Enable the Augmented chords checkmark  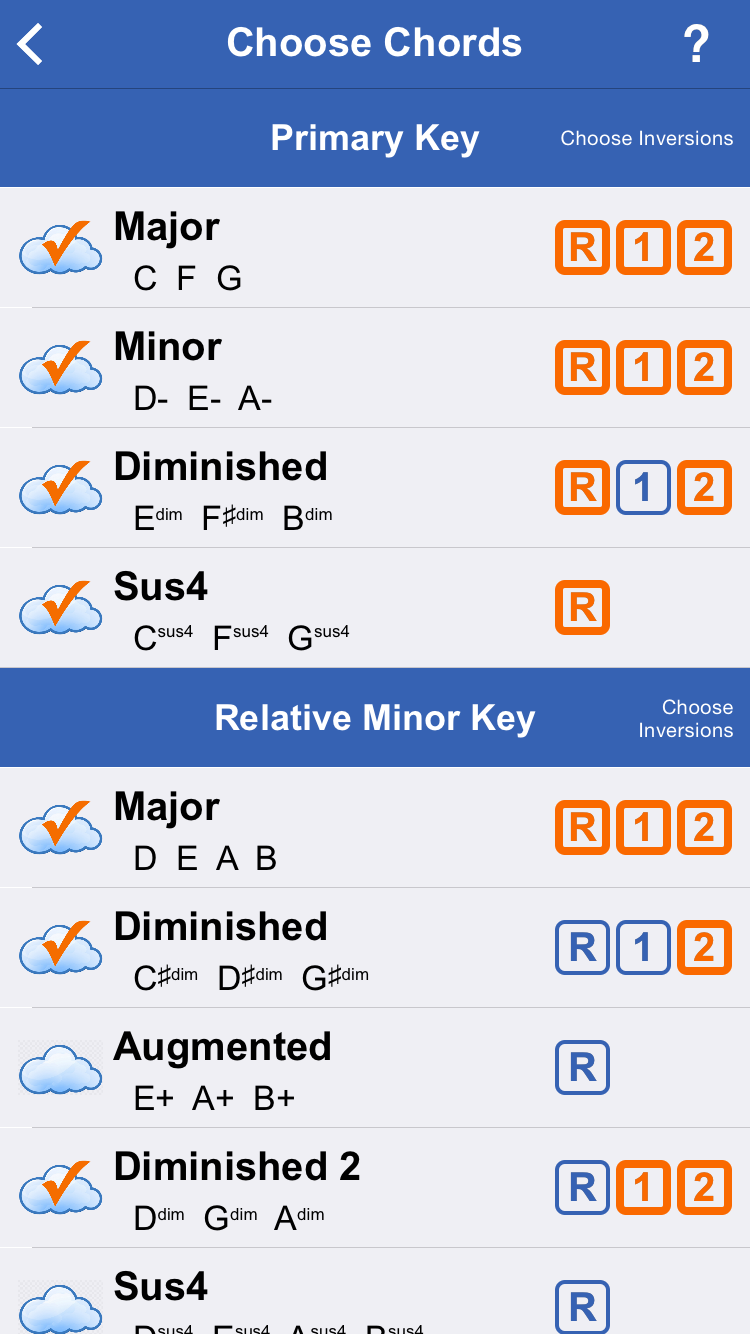[60, 1067]
